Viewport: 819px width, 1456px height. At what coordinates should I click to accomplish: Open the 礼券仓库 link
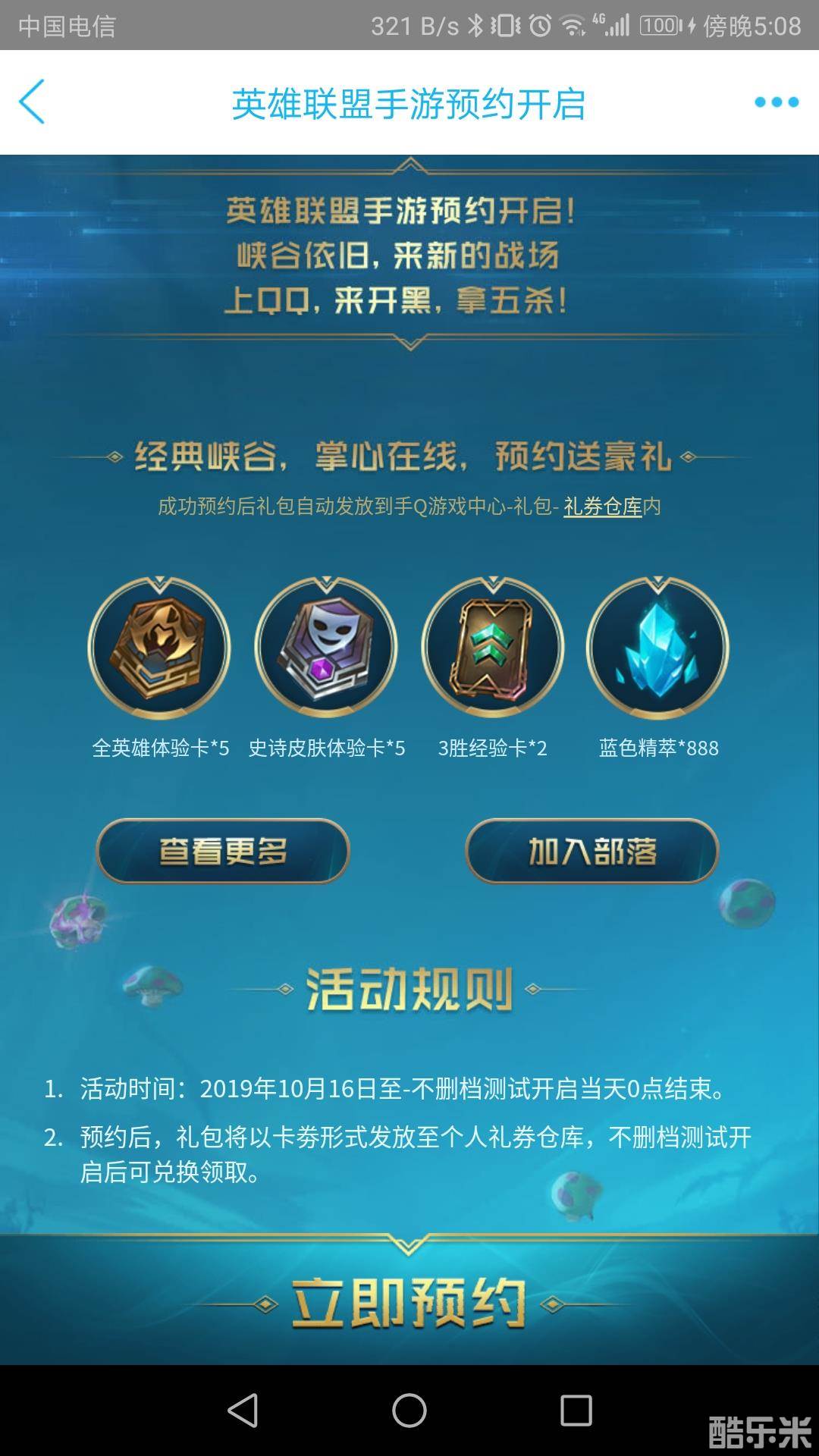tap(603, 506)
